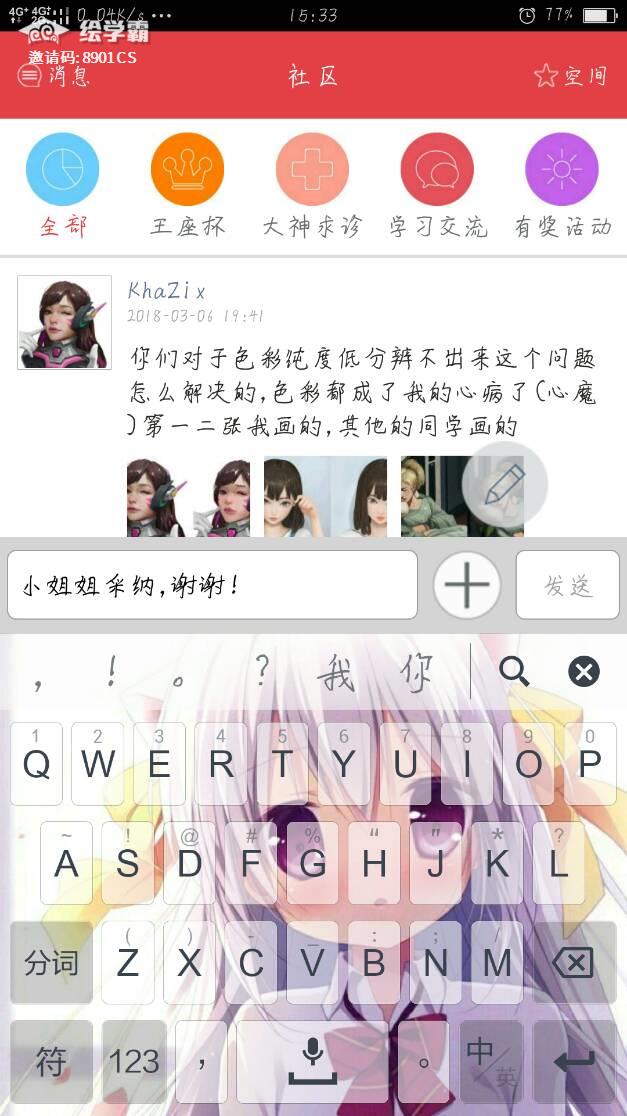The image size is (627, 1116).
Task: Switch keyboard language with 中/英 key
Action: tap(492, 1060)
